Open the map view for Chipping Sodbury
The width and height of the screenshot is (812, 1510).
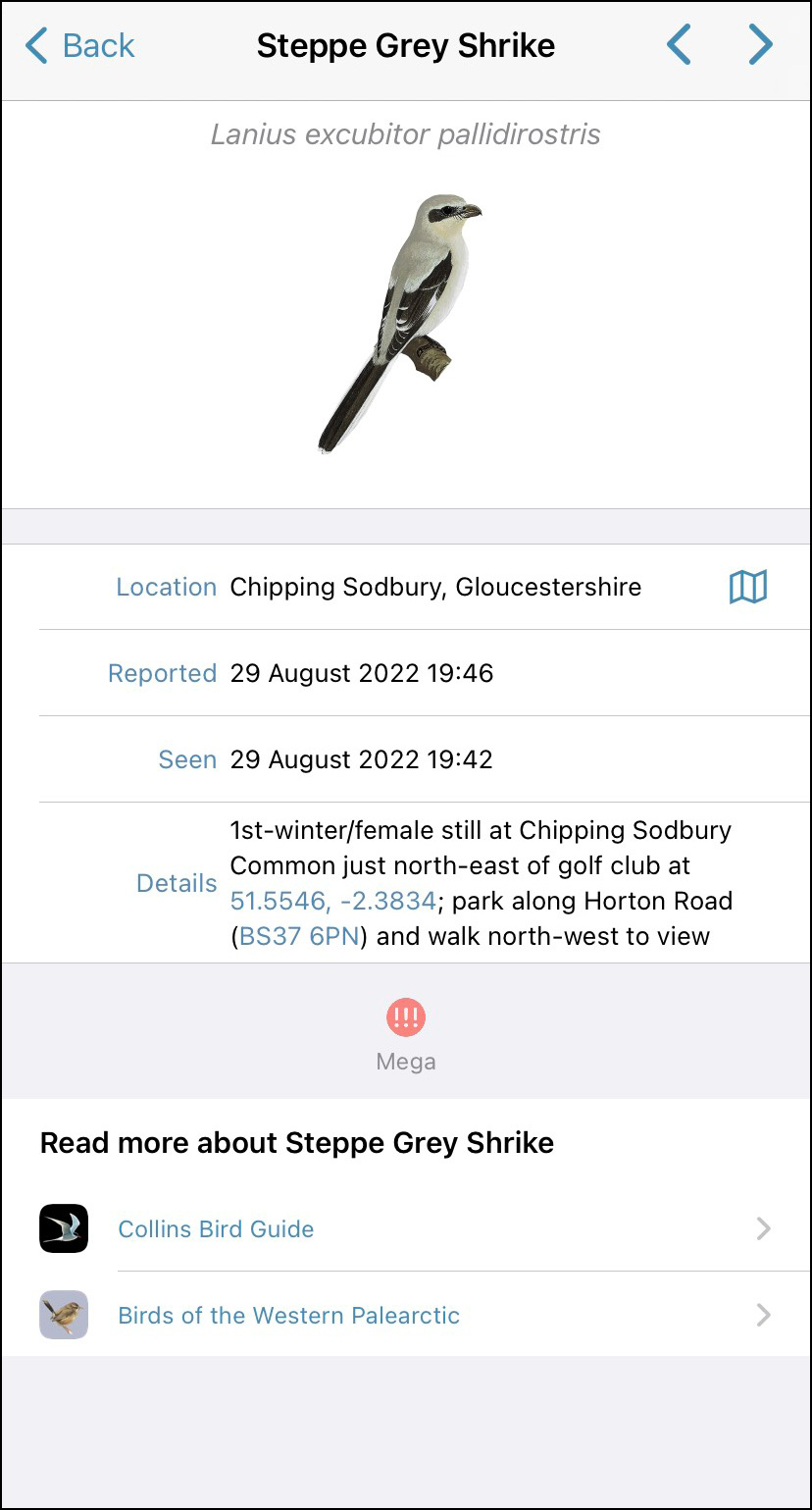pyautogui.click(x=748, y=586)
